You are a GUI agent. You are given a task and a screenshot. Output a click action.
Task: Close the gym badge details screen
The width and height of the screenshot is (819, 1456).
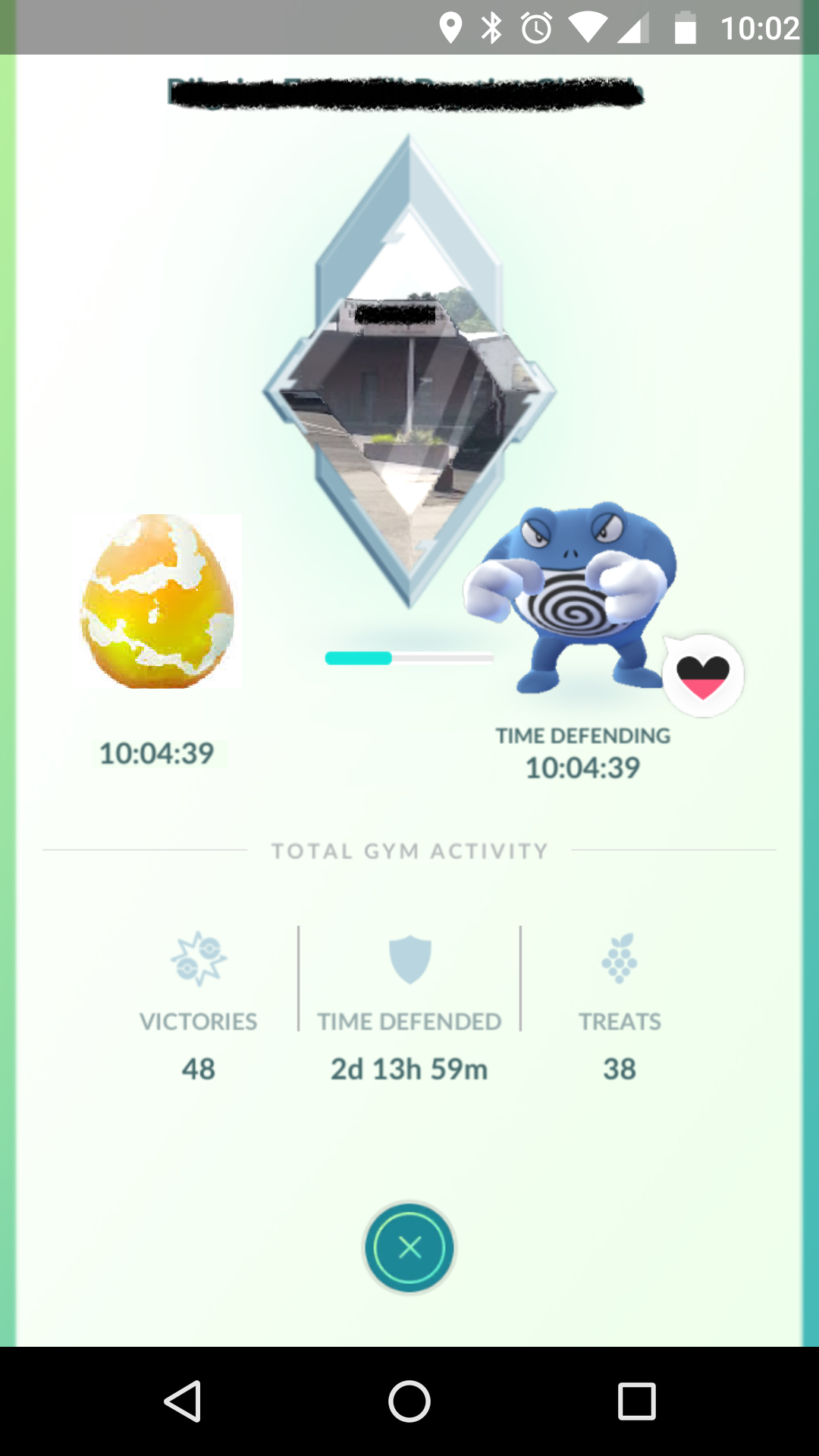409,1247
